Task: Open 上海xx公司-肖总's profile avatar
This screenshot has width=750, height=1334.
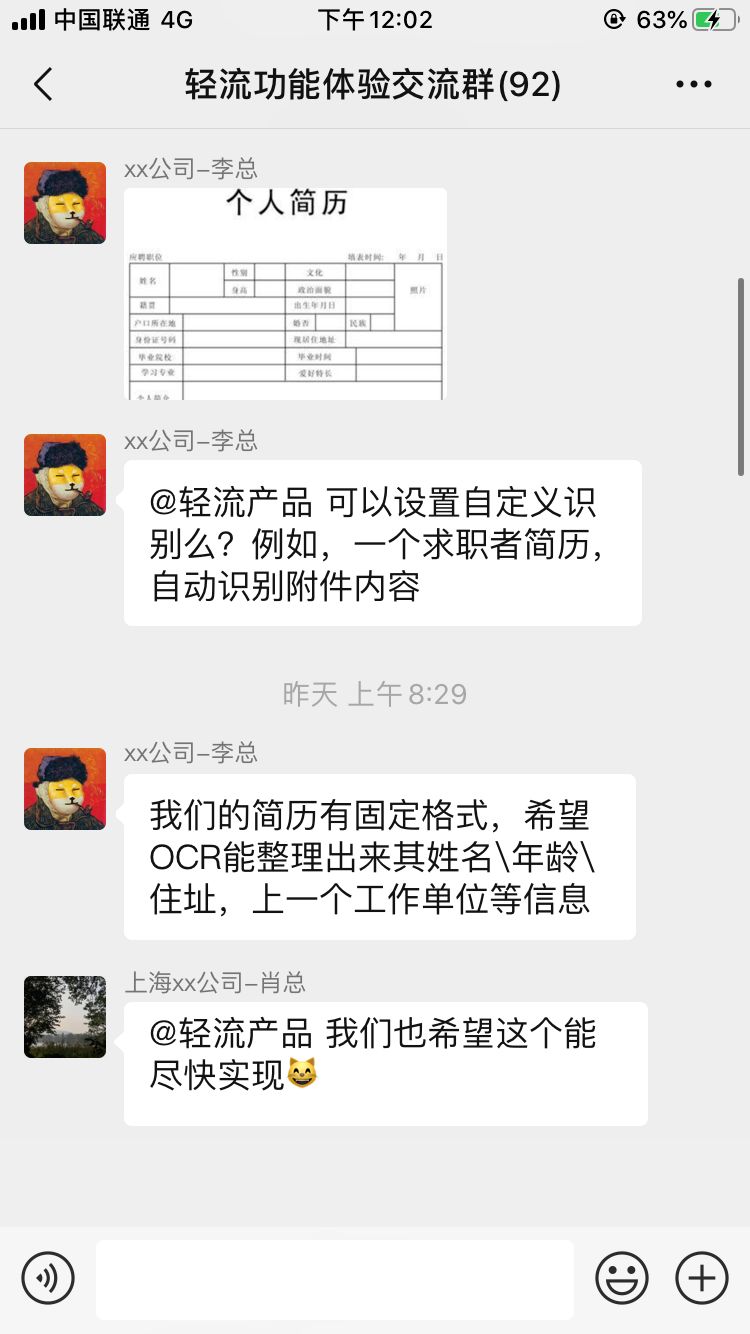Action: (65, 1017)
